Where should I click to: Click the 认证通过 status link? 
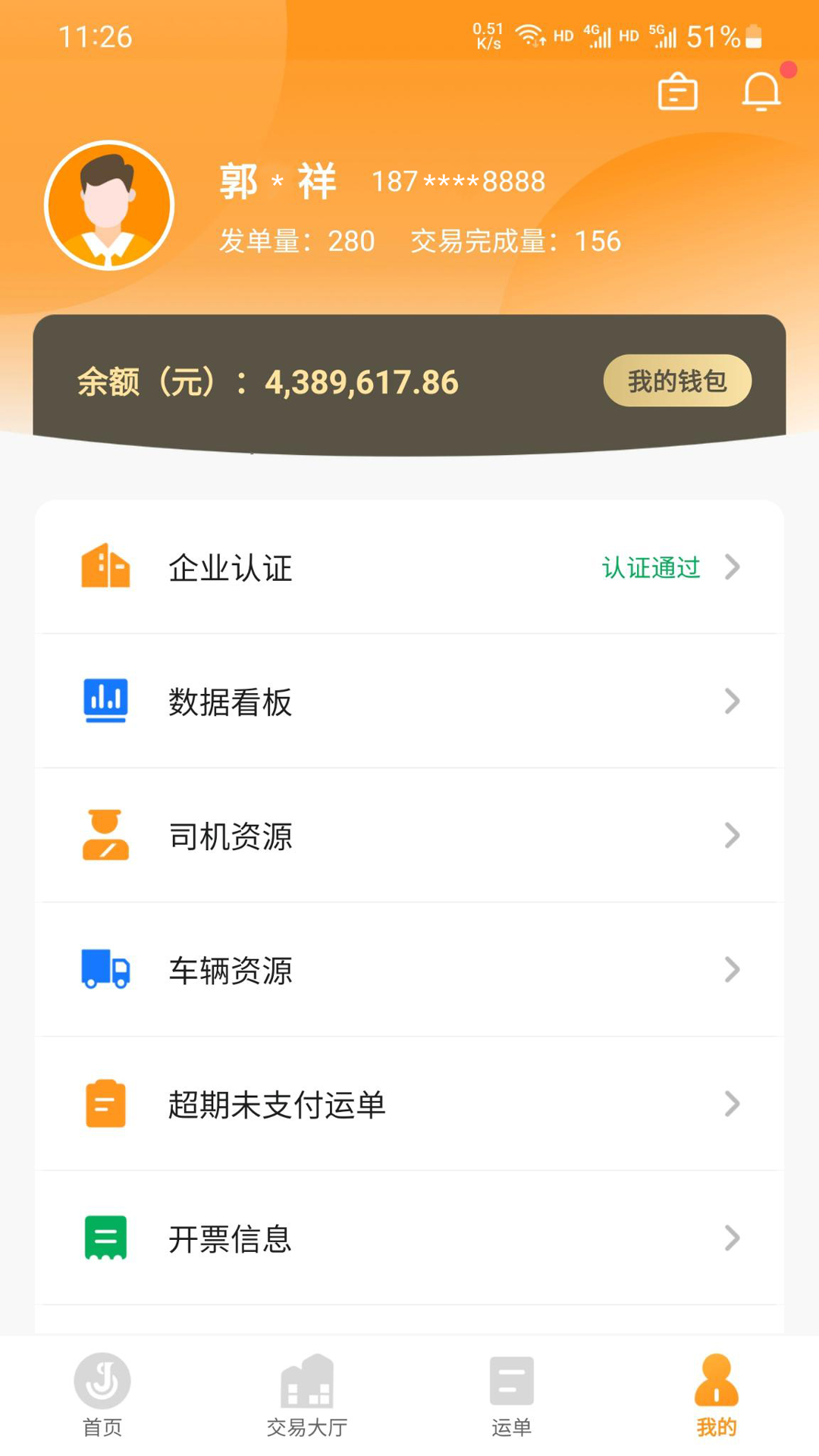649,567
